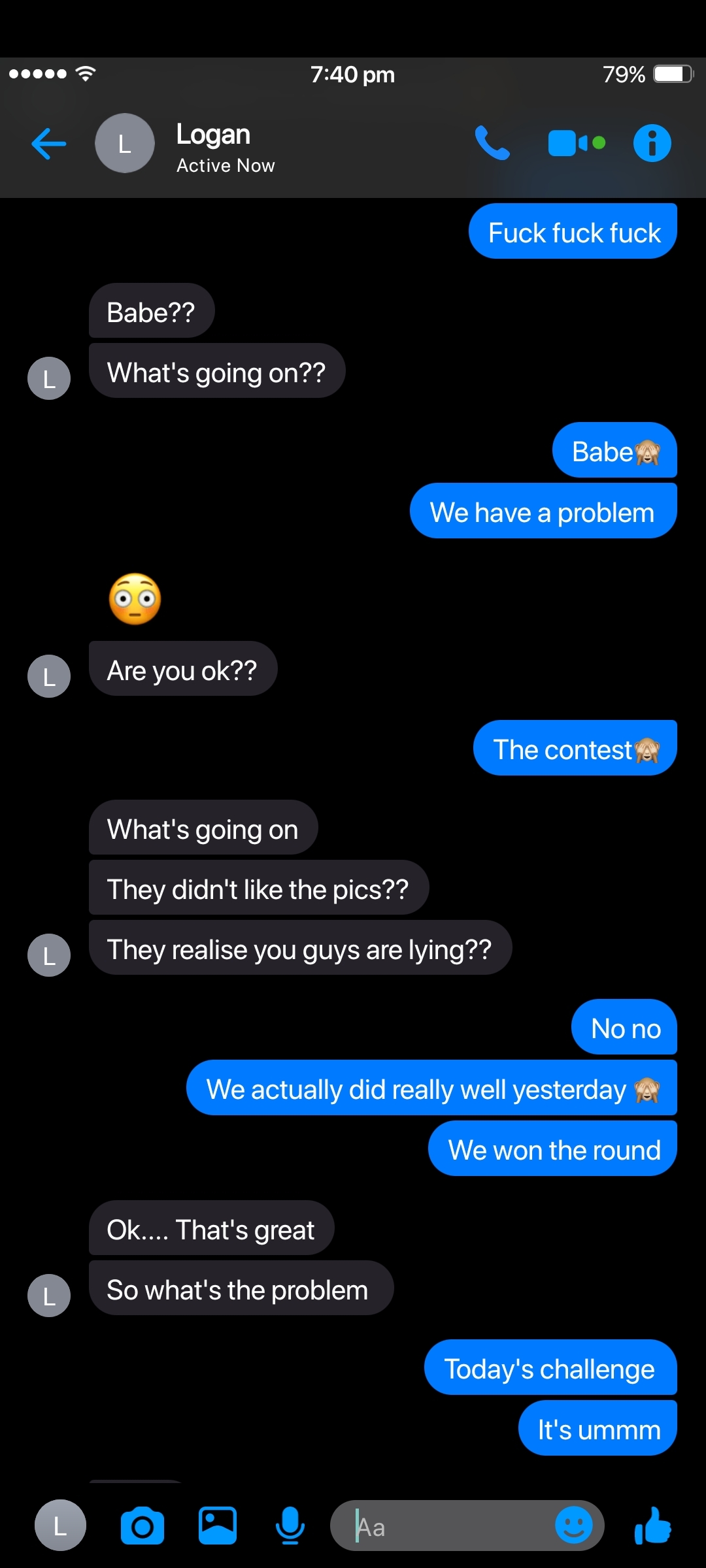Tap the L avatar beside the camera icon

point(60,1526)
